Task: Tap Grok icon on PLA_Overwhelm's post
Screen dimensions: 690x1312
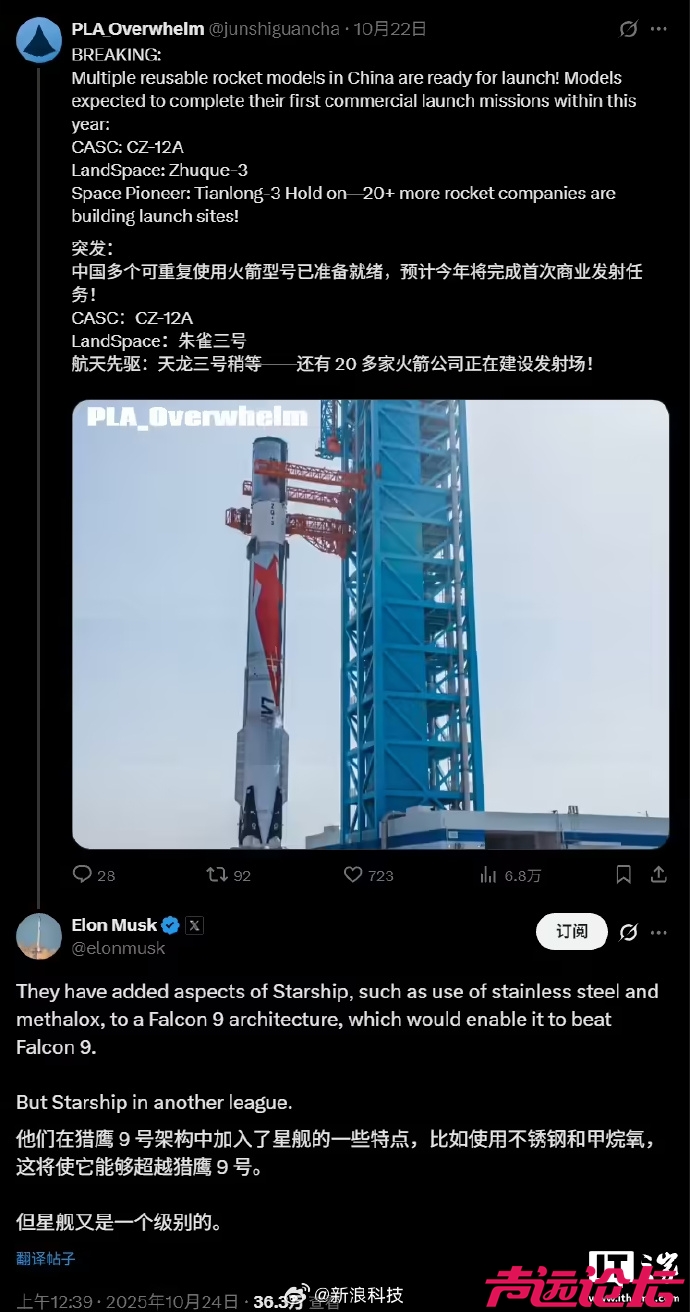Action: click(628, 29)
